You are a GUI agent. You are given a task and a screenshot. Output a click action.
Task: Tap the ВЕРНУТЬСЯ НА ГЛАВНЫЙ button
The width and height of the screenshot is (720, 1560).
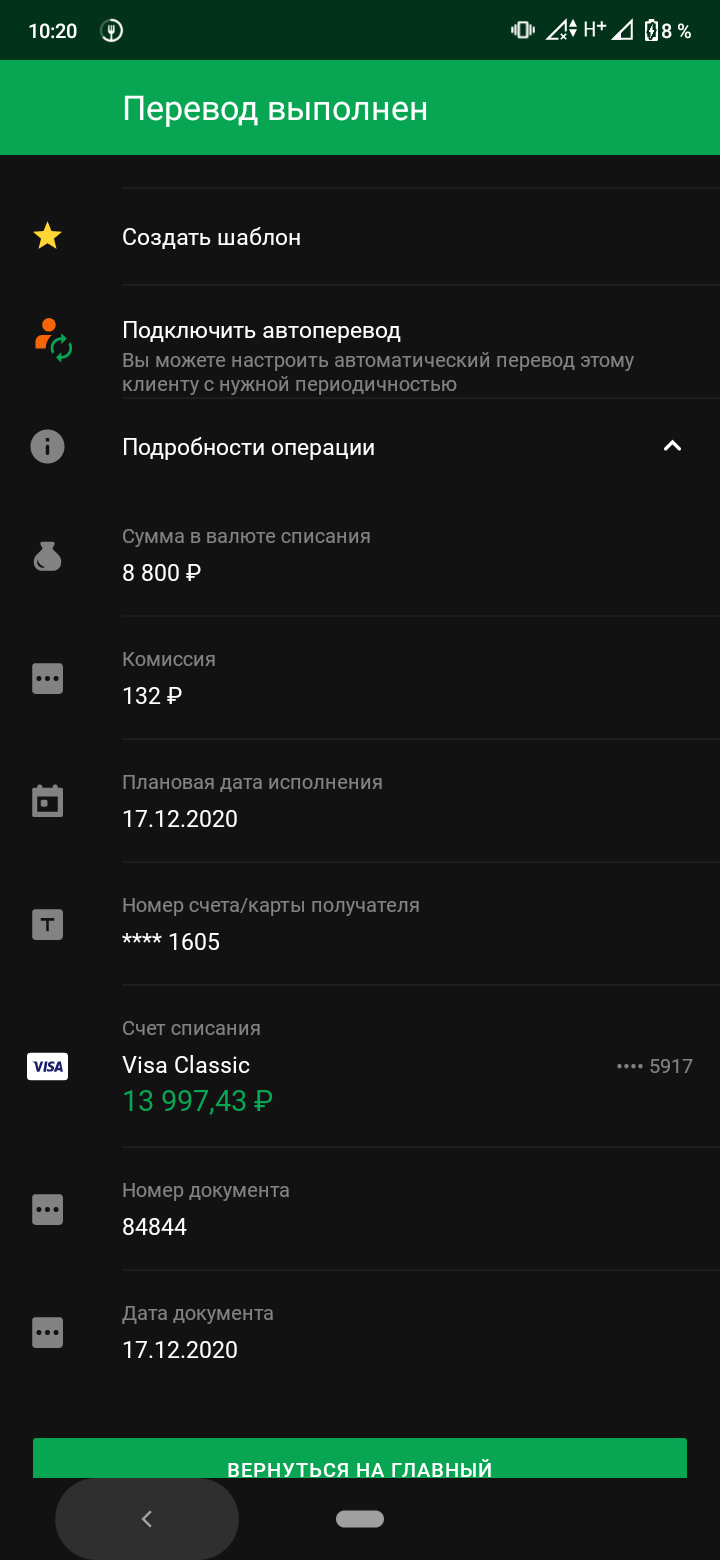pyautogui.click(x=360, y=1459)
